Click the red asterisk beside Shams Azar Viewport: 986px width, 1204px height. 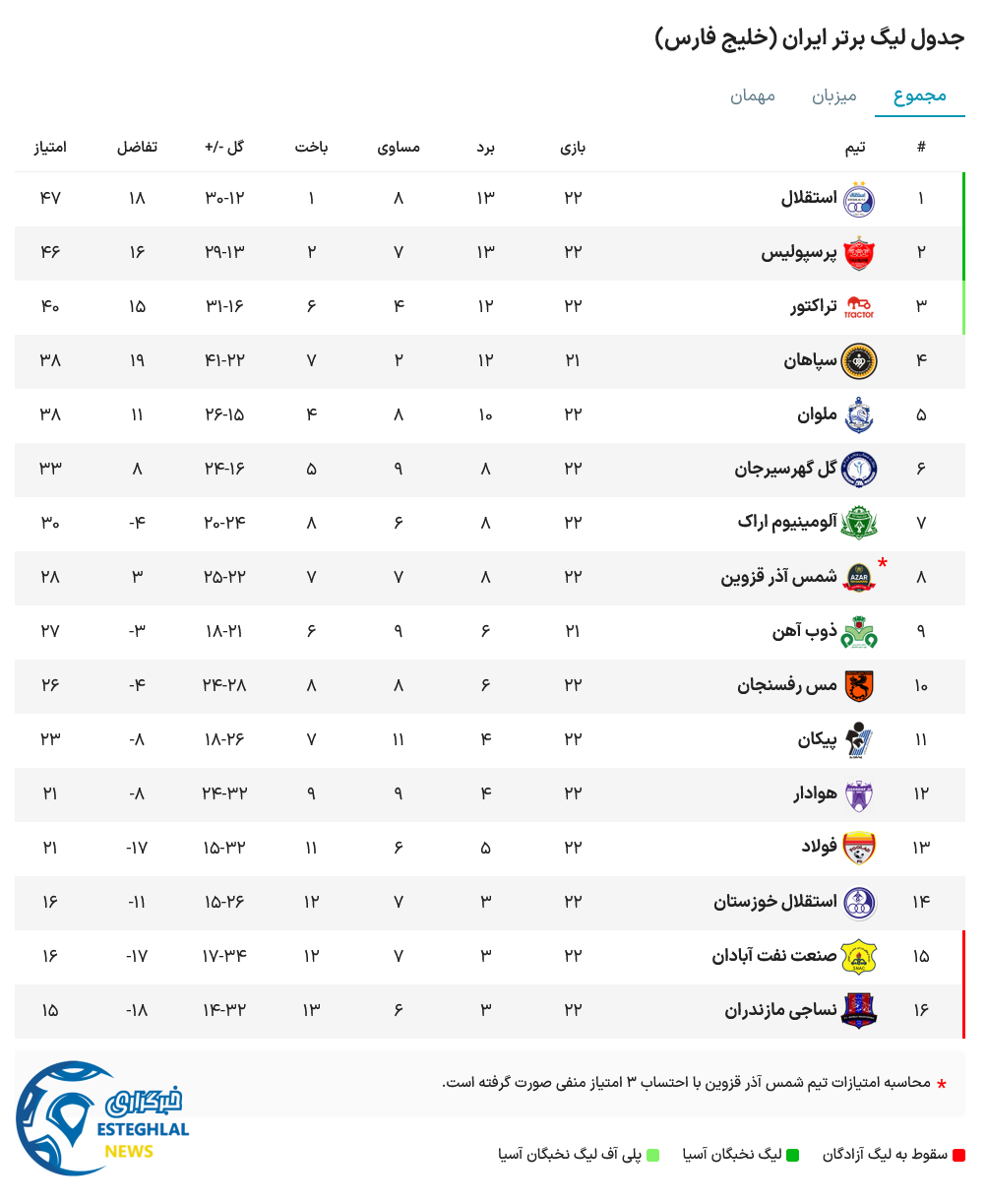pos(885,564)
